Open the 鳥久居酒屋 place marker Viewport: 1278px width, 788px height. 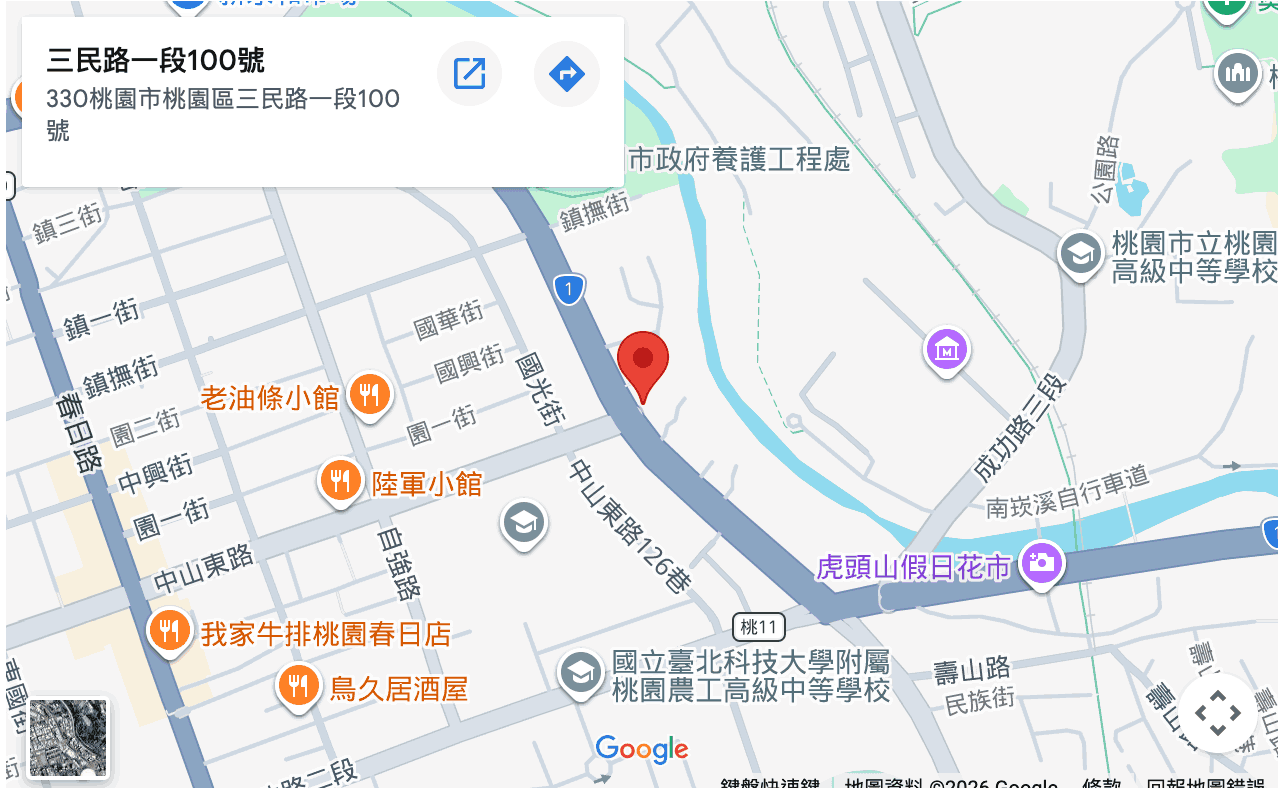[297, 686]
